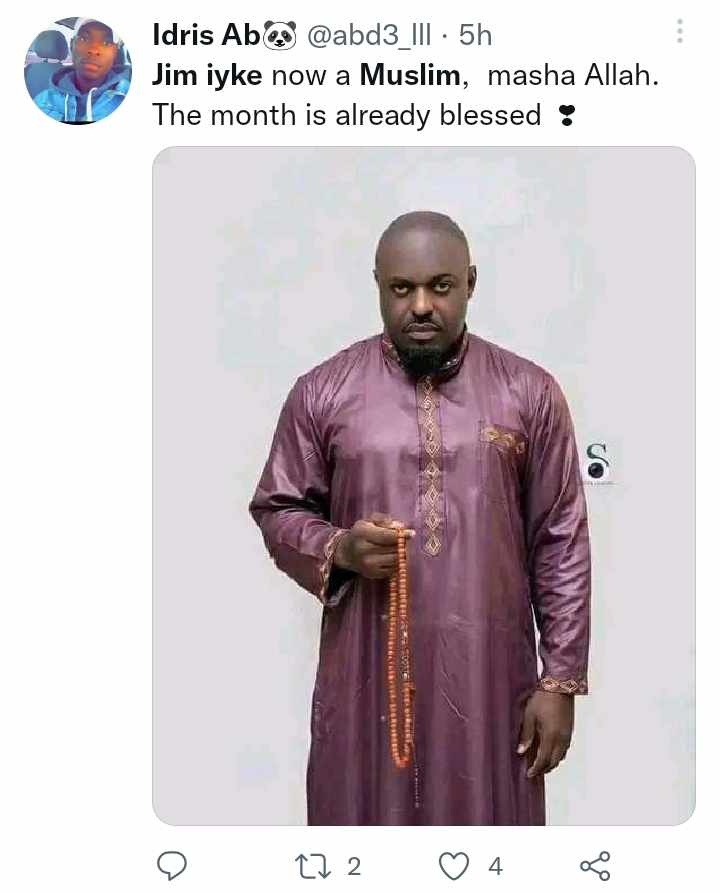Open the @abd3_lll handle
The height and width of the screenshot is (893, 720).
[x=368, y=36]
